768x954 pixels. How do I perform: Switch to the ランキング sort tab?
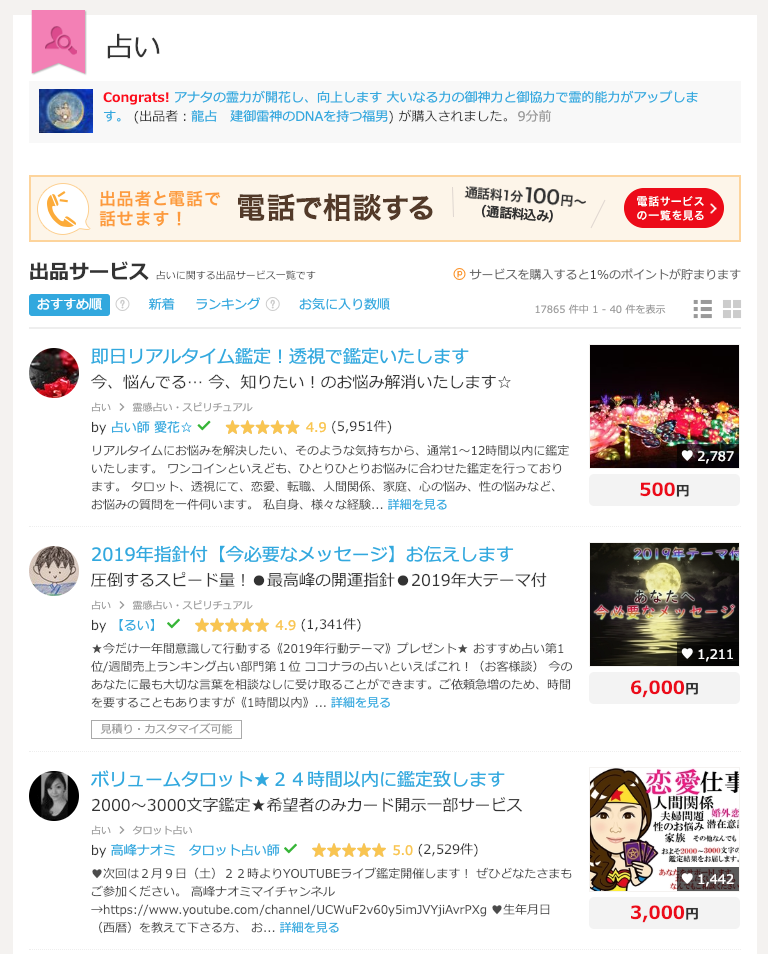[227, 304]
